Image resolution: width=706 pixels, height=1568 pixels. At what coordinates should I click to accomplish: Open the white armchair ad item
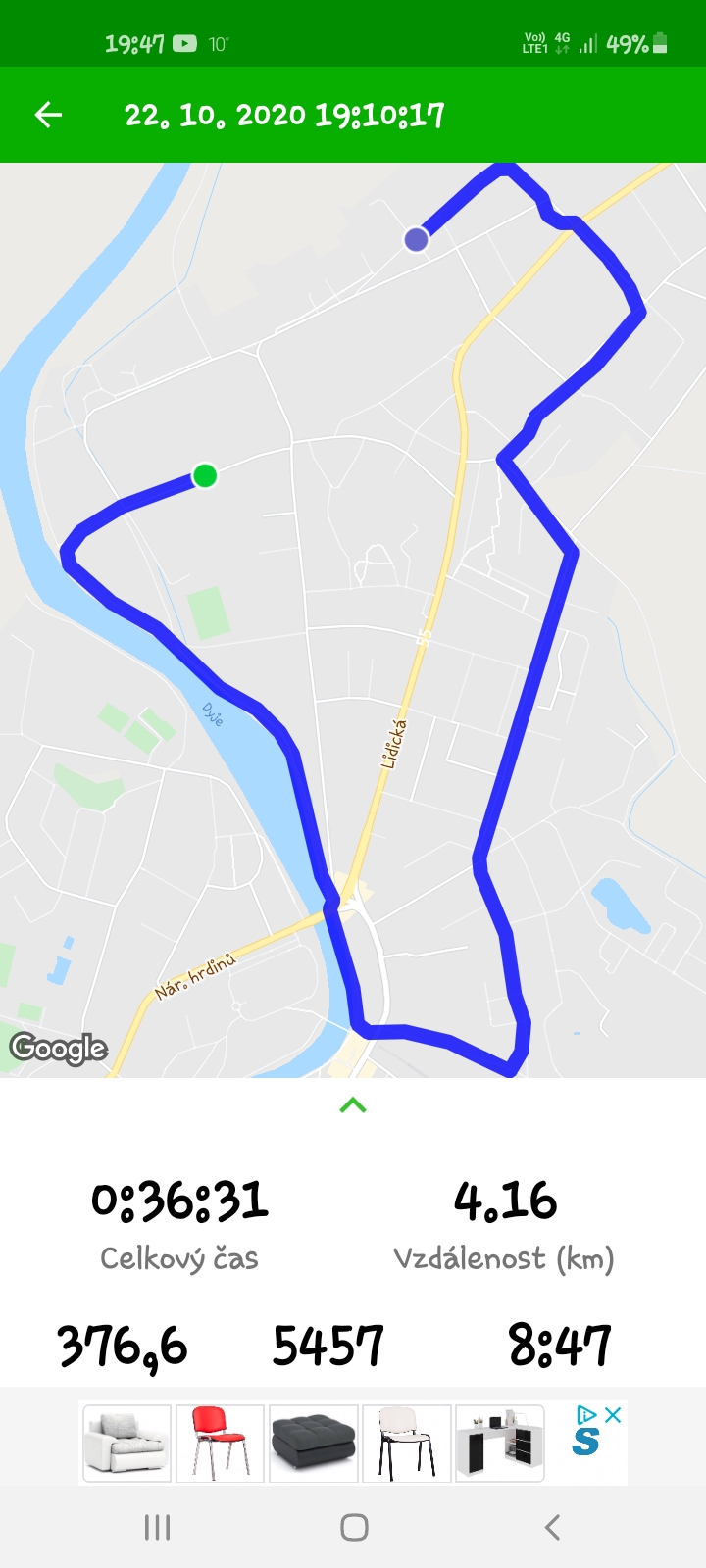(127, 1443)
